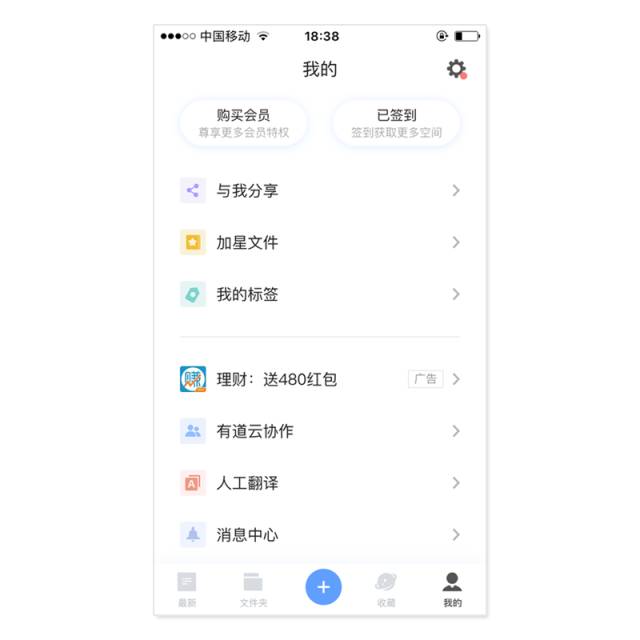Image resolution: width=640 pixels, height=640 pixels.
Task: Switch to the 最新 tab
Action: (x=187, y=589)
